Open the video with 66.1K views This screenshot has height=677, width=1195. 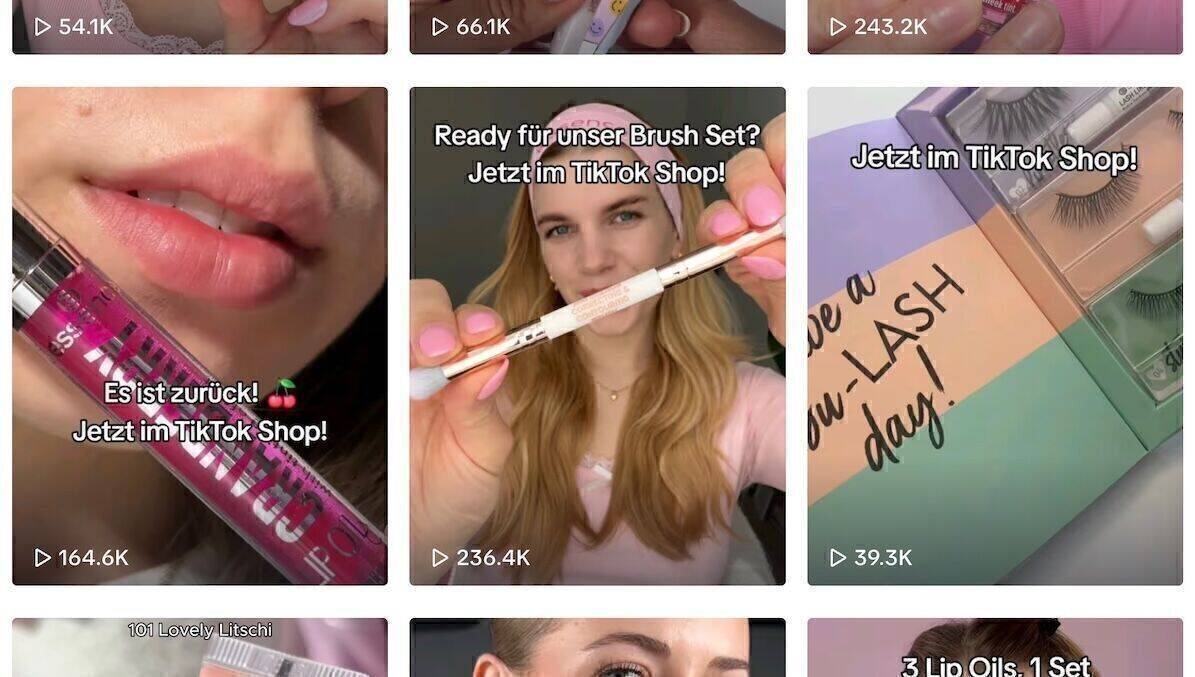point(597,25)
